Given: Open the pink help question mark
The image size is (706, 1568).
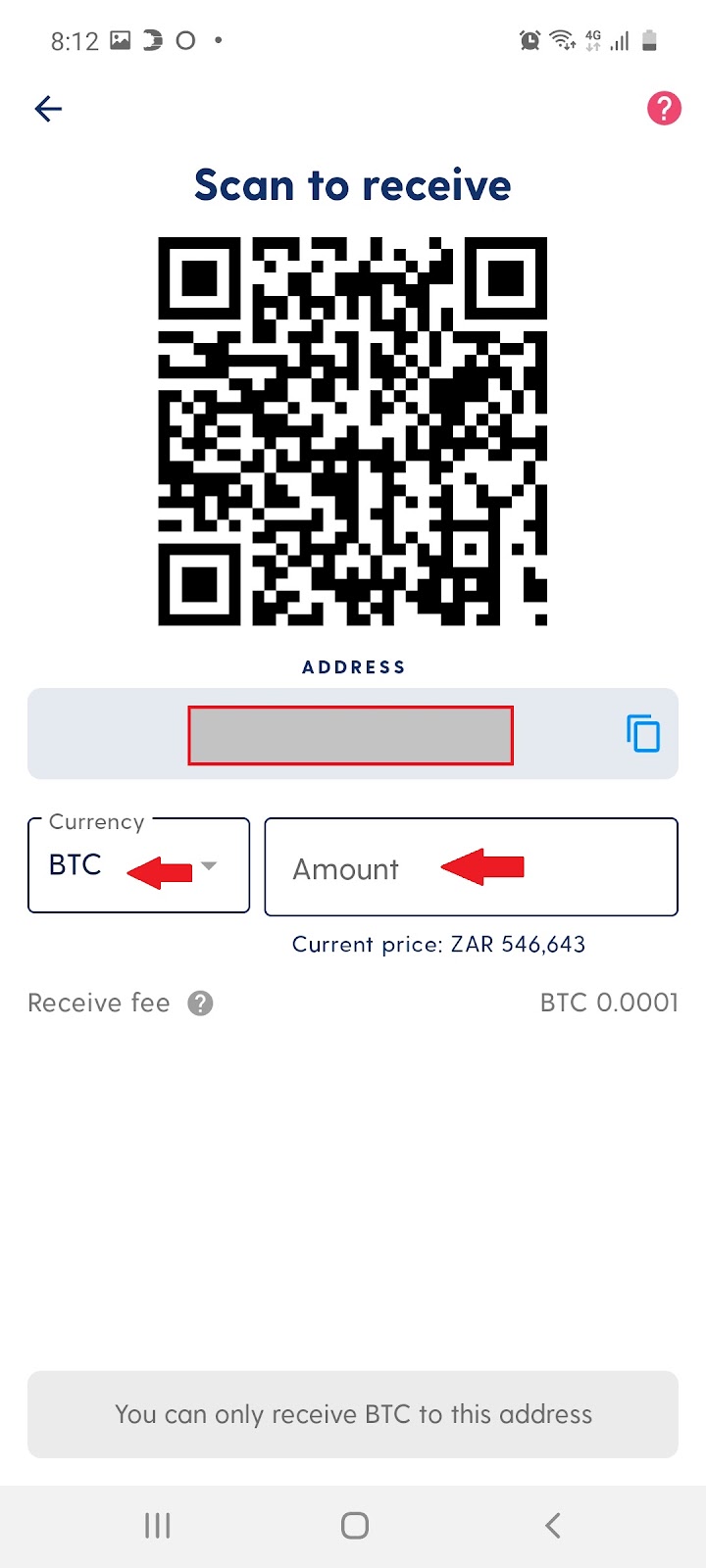Looking at the screenshot, I should point(664,109).
